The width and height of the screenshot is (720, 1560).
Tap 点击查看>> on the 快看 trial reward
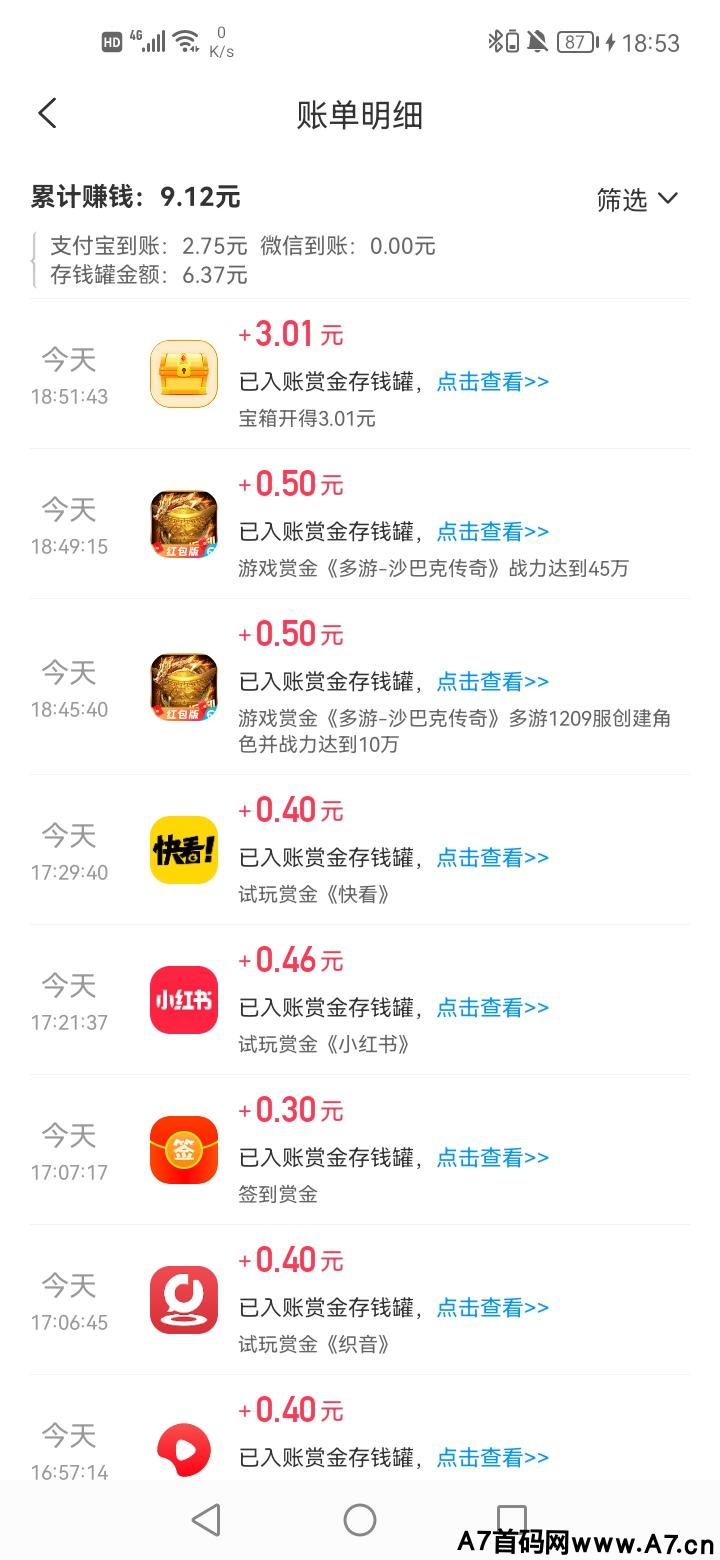coord(493,858)
